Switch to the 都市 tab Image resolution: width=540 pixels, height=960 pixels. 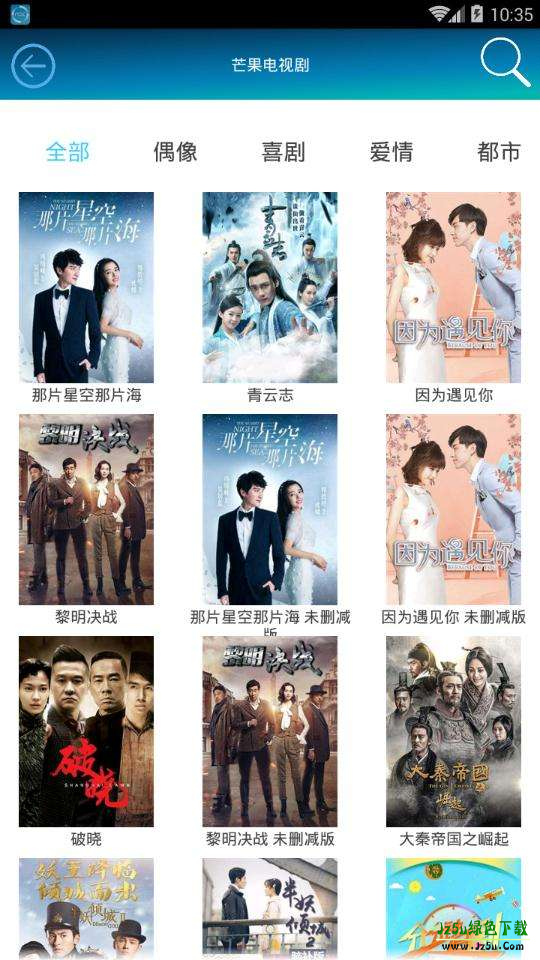(x=499, y=151)
